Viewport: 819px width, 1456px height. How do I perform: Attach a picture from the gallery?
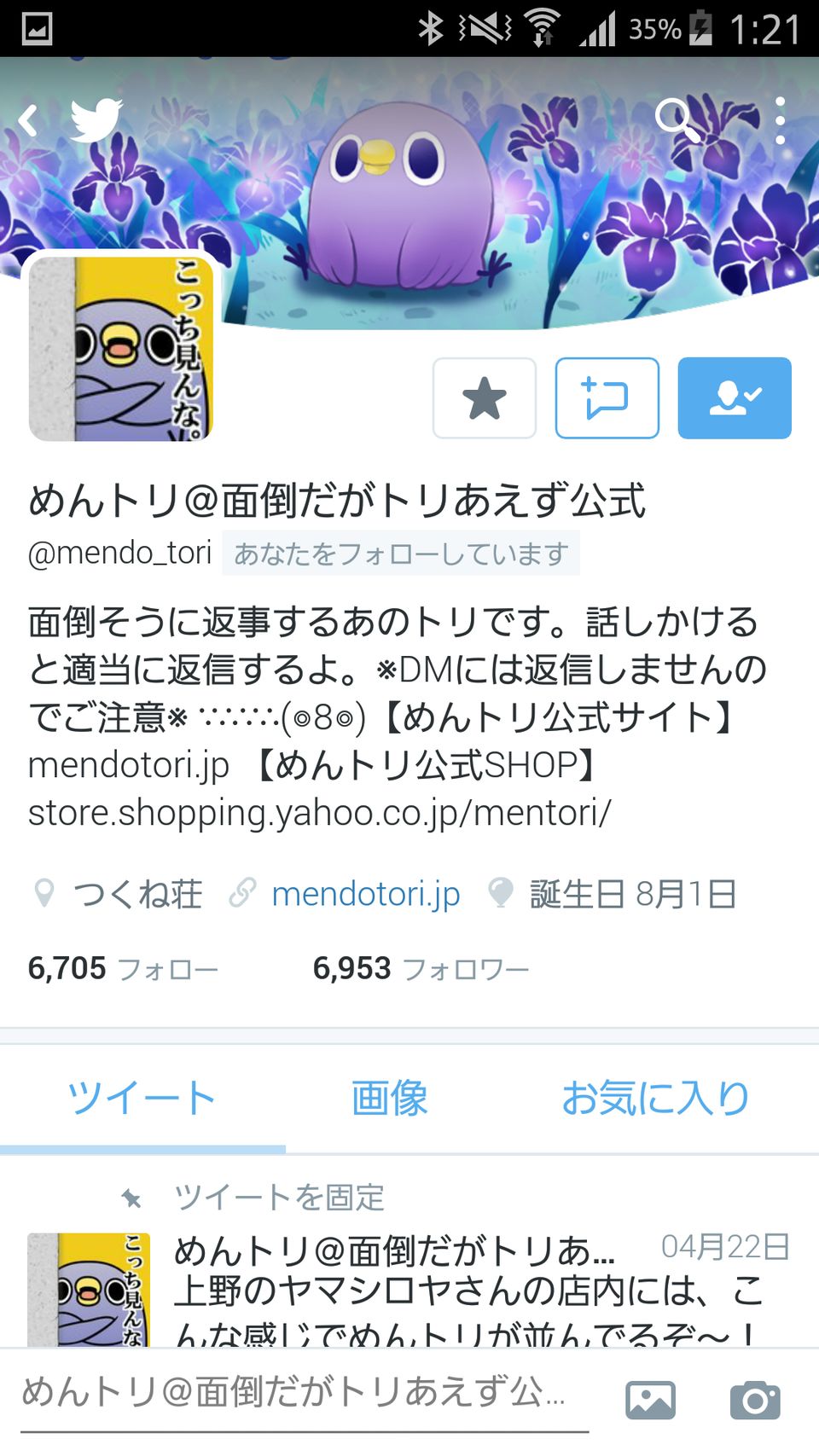[x=650, y=1400]
